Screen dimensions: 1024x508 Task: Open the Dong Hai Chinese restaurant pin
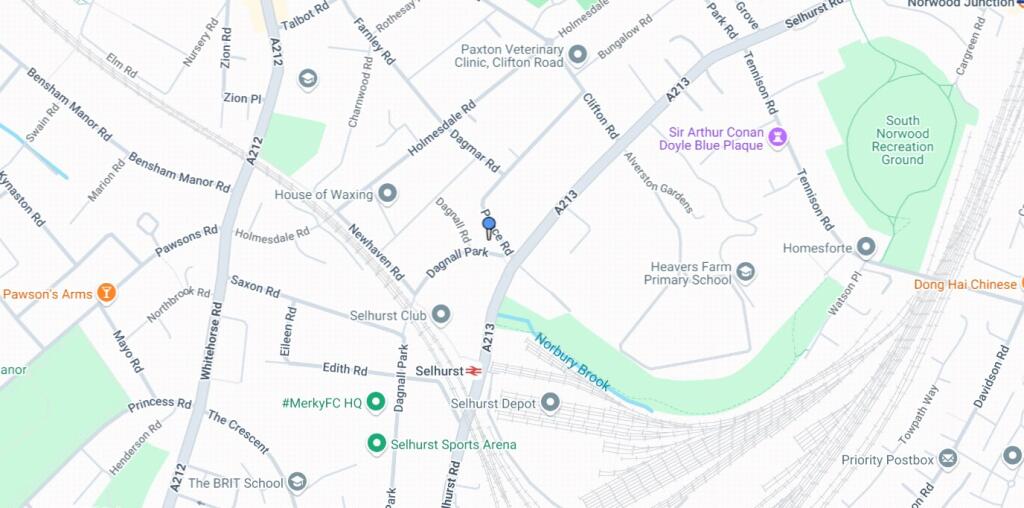click(x=1019, y=285)
